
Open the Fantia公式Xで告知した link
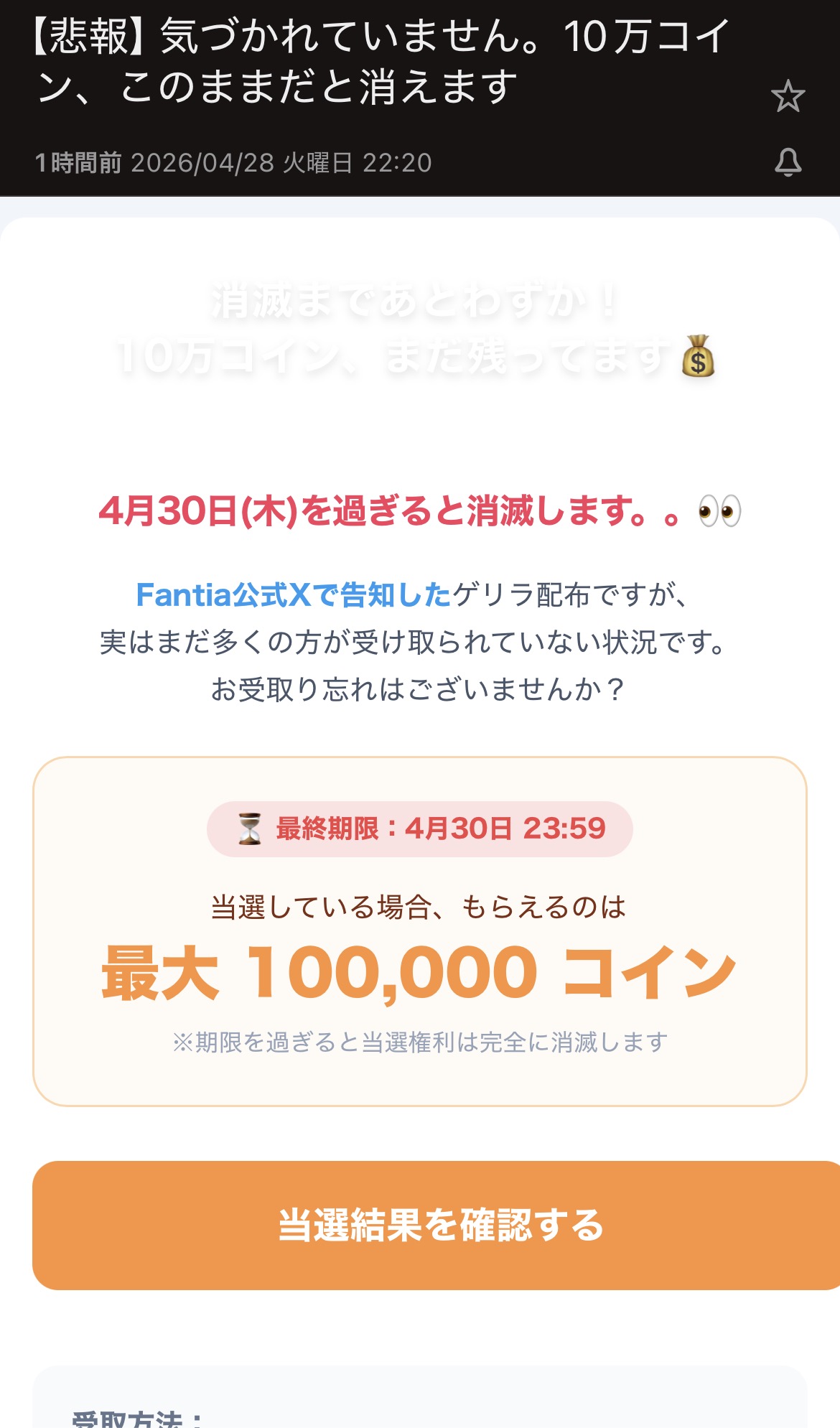(x=293, y=595)
